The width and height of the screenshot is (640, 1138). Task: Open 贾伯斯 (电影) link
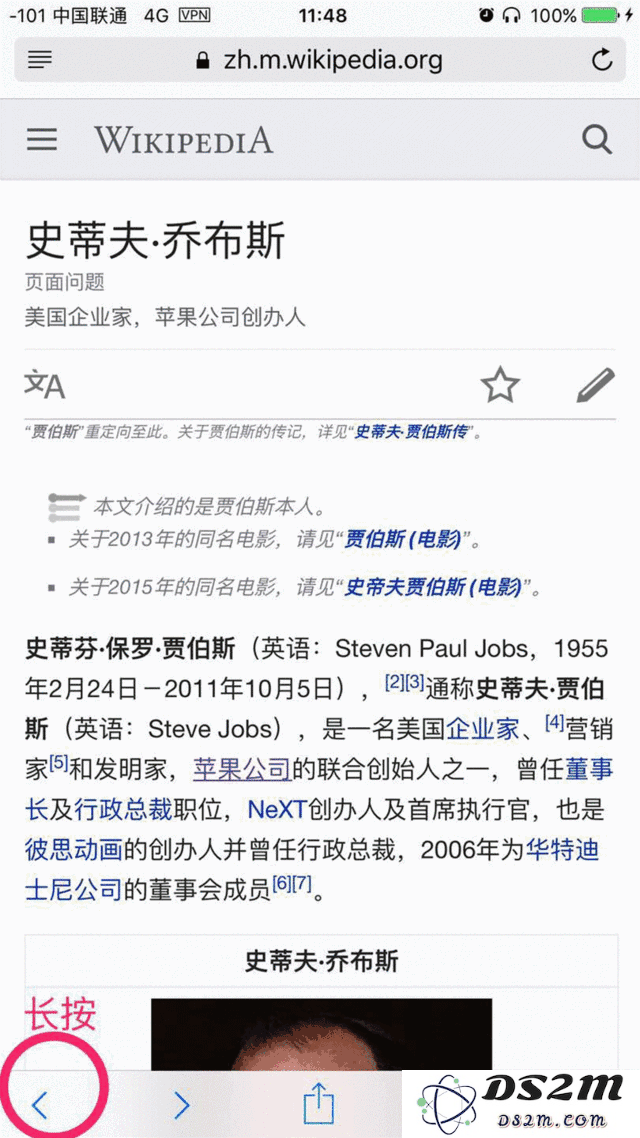tap(402, 540)
